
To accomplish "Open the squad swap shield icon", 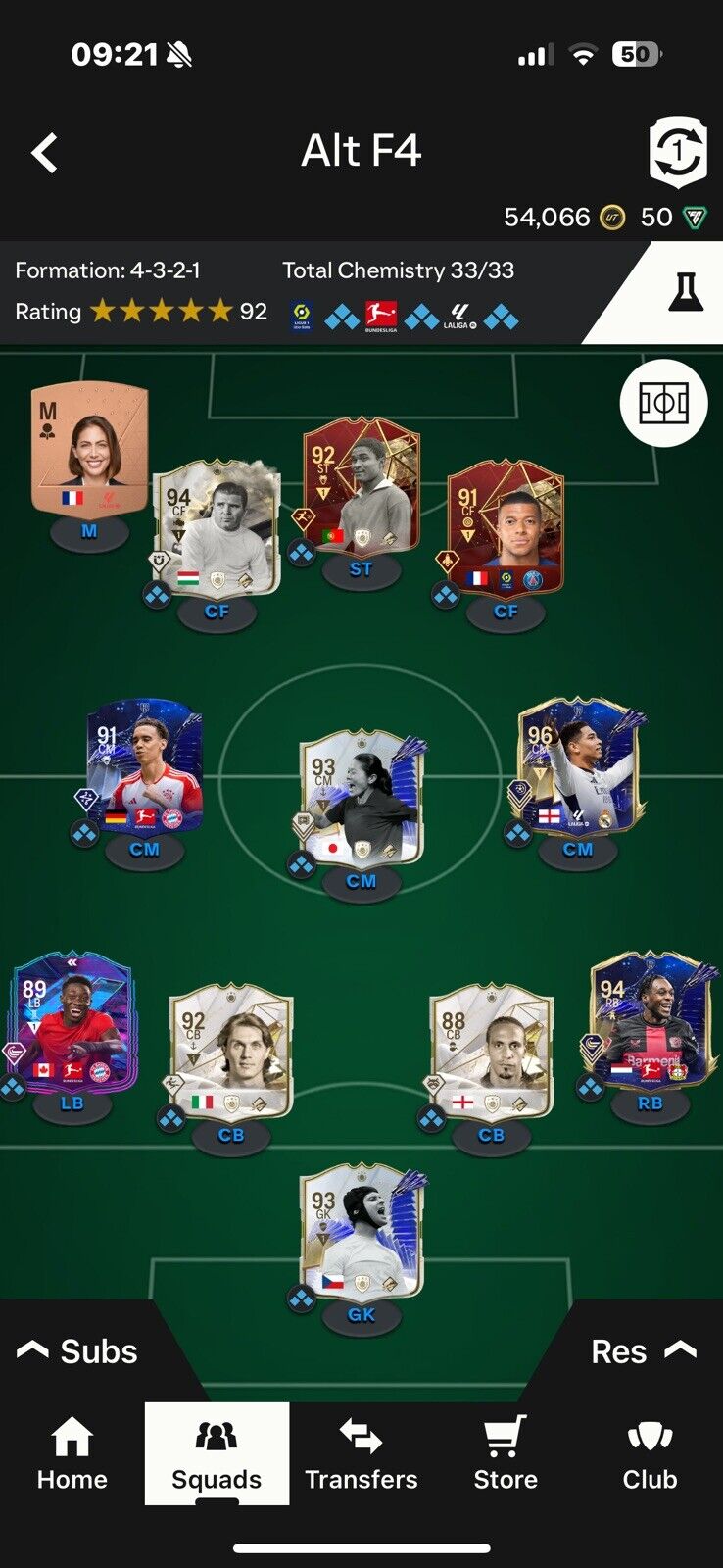I will [678, 152].
